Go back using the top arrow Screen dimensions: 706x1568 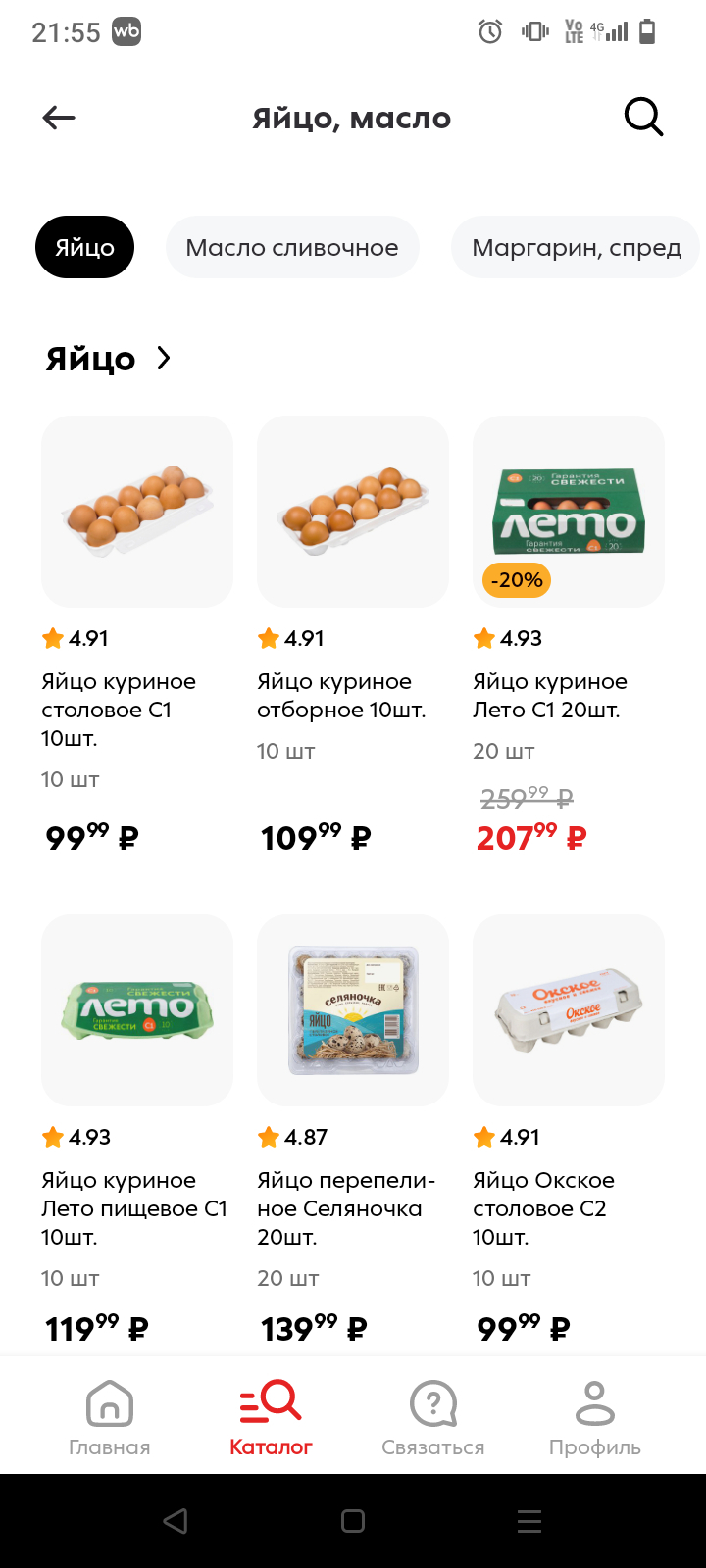pyautogui.click(x=59, y=119)
